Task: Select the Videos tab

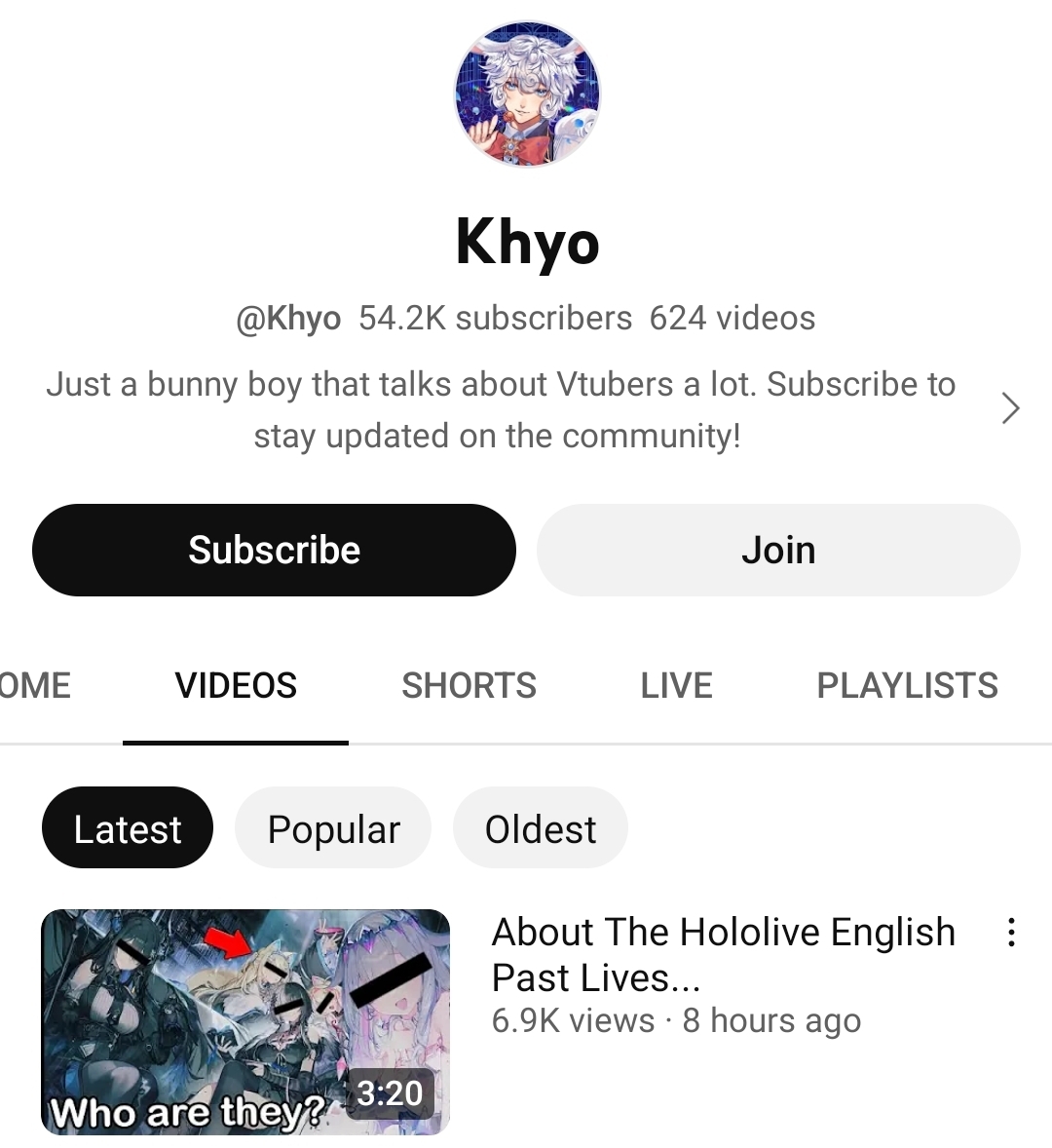Action: point(236,685)
